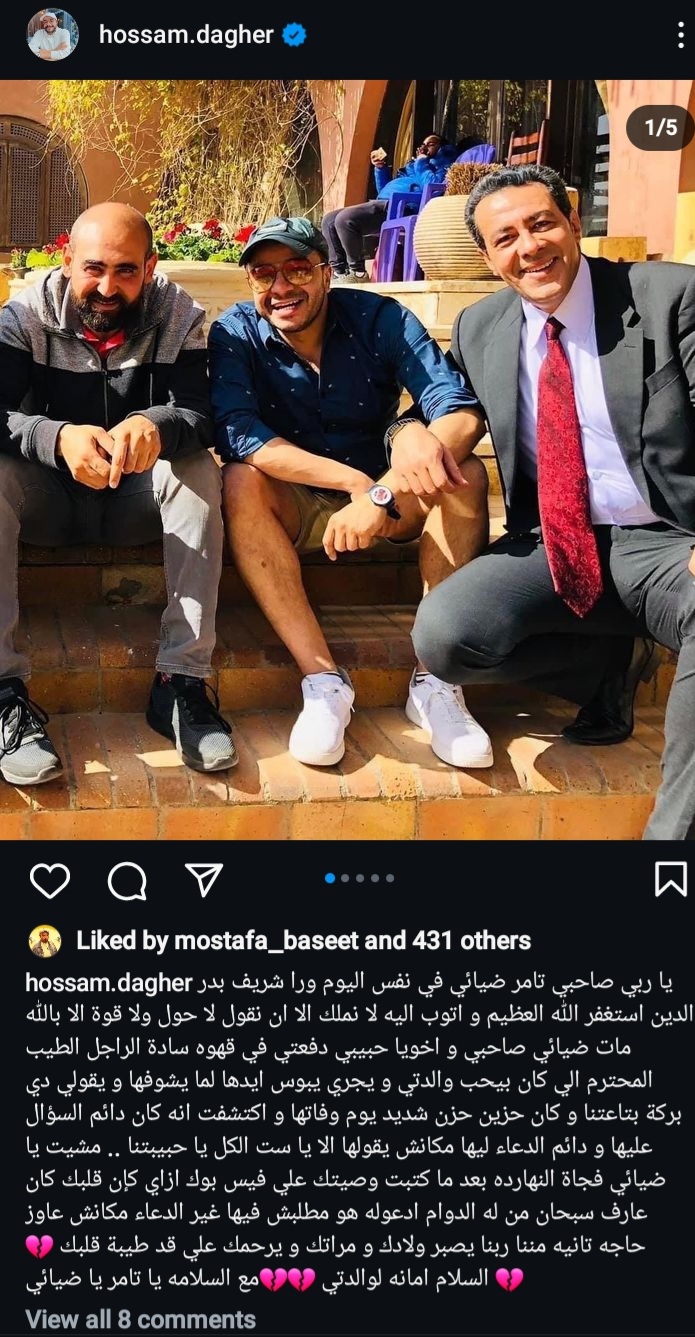Open hossam.dagher's profile picture
This screenshot has width=695, height=1337.
[x=52, y=35]
